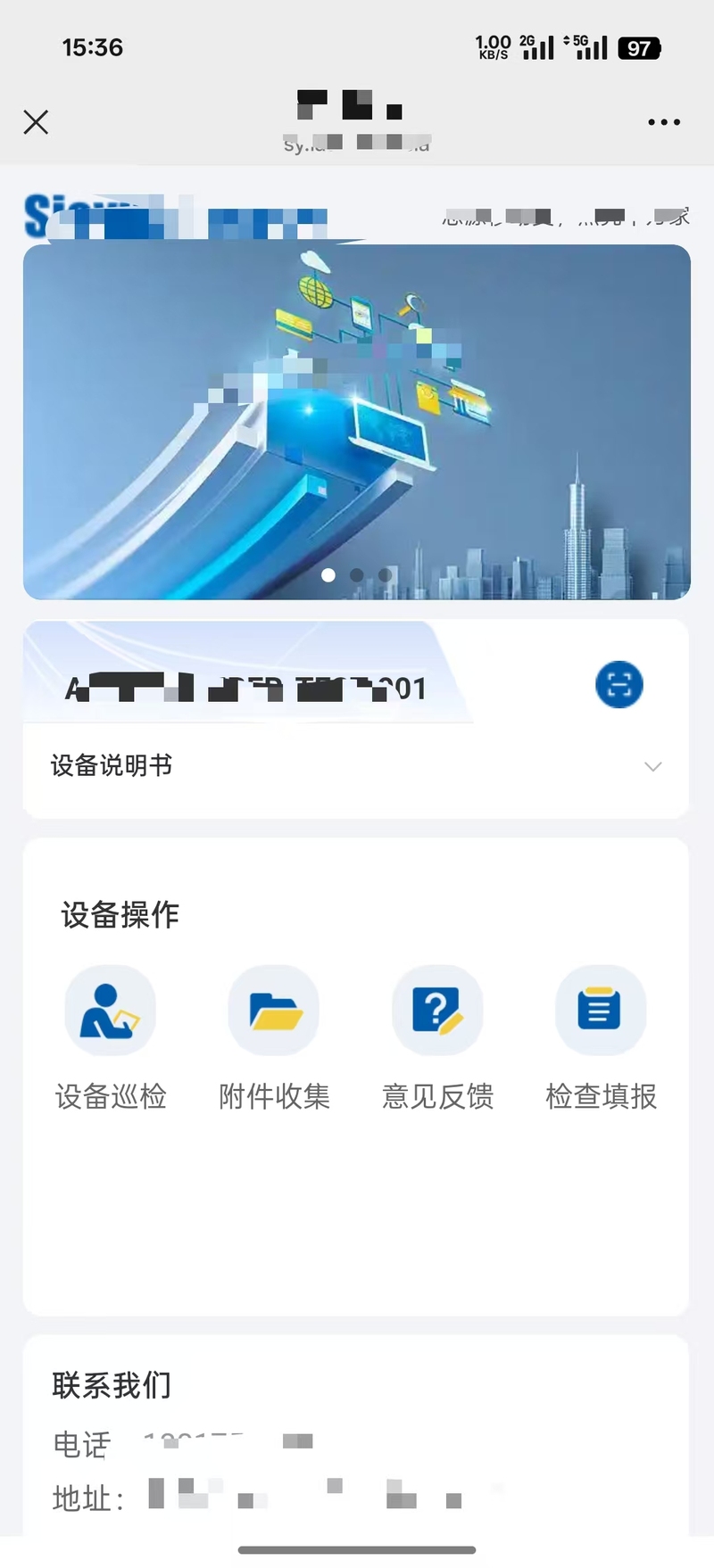Open 附件收集
Screen dimensions: 714x1568
click(x=274, y=1038)
